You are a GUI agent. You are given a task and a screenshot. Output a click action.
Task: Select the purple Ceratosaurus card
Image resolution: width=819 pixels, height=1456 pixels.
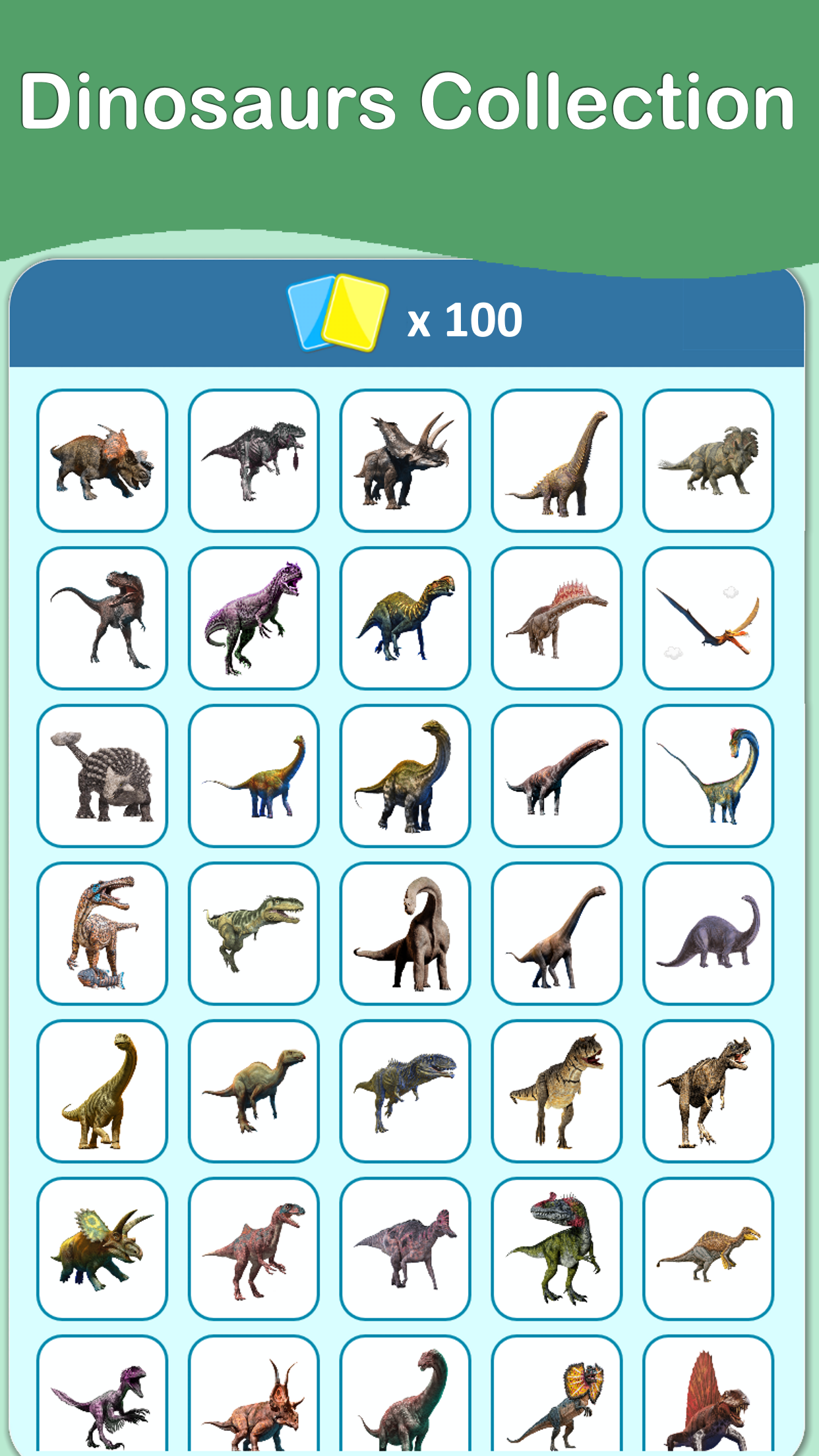[253, 619]
